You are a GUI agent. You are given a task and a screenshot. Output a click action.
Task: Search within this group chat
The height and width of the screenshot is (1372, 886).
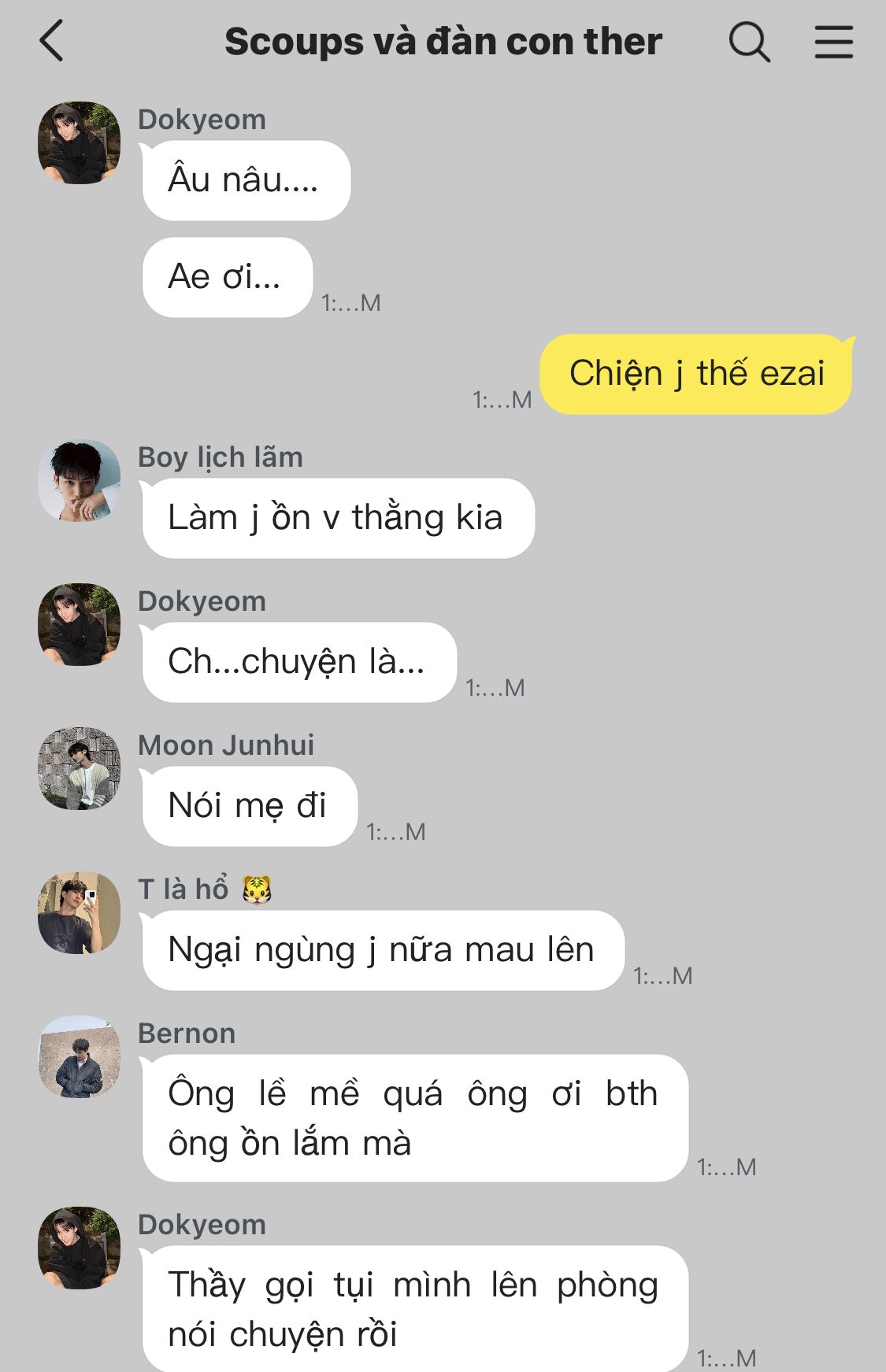tap(748, 41)
